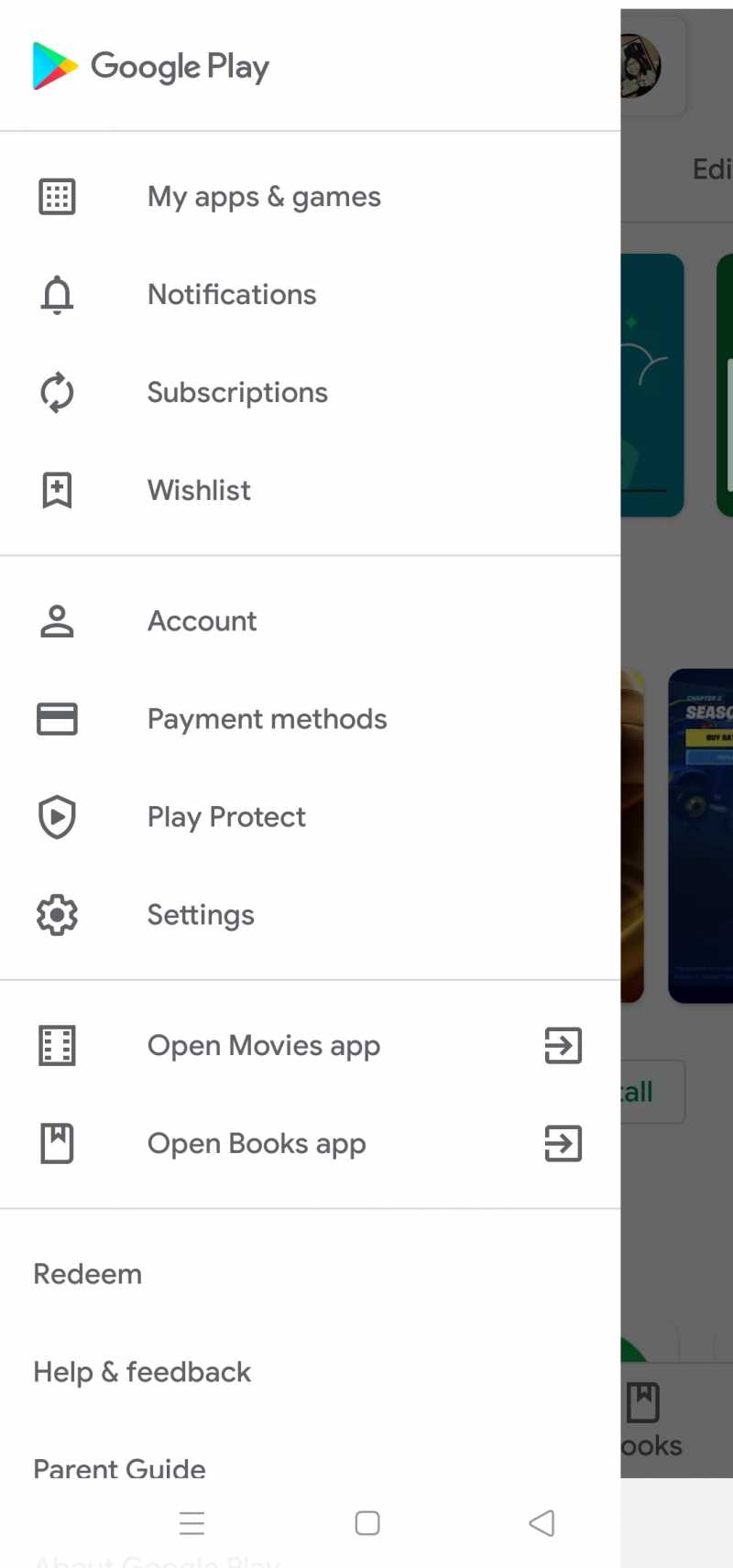
Task: Open Play Protect
Action: [226, 818]
